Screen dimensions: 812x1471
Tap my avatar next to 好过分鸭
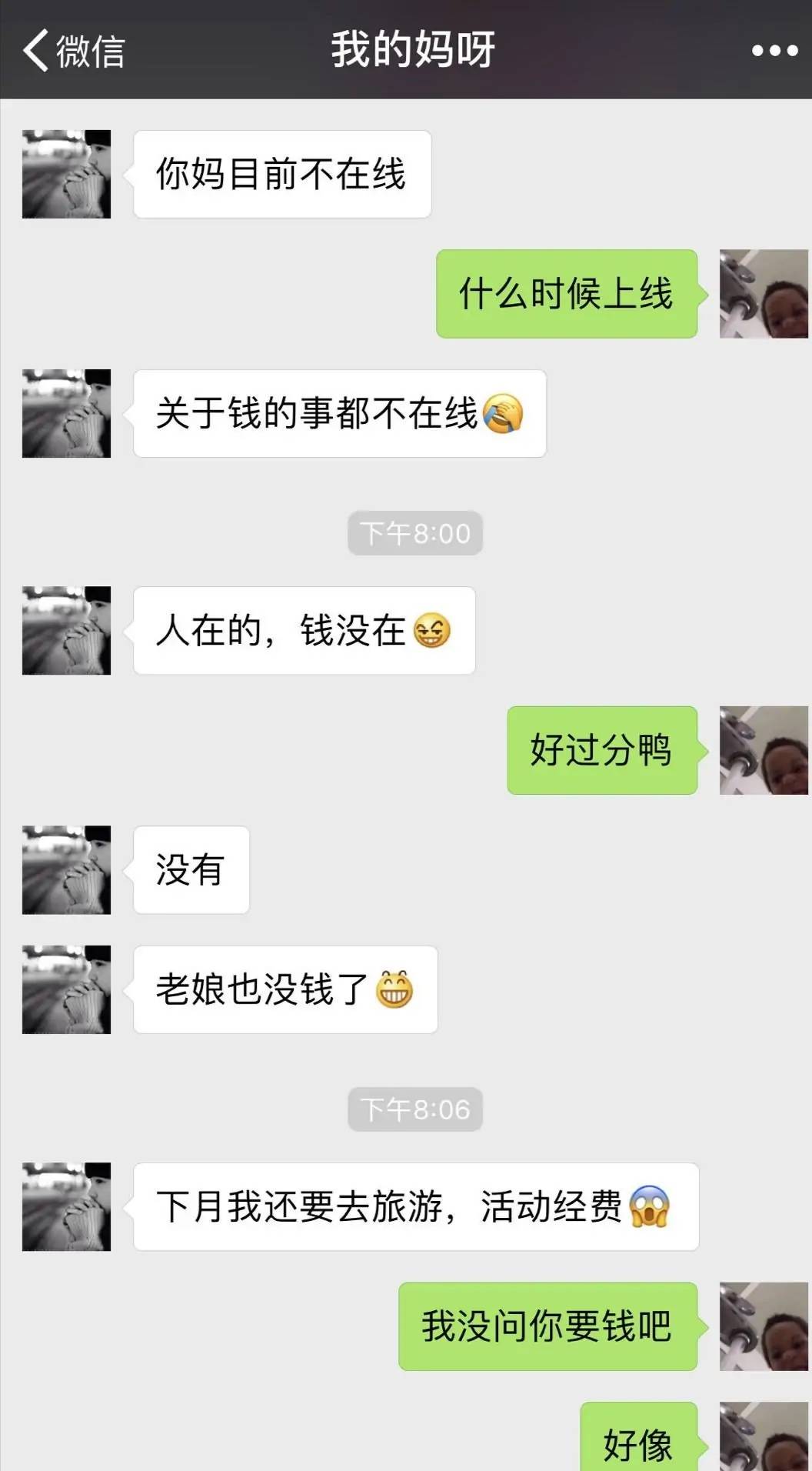763,750
